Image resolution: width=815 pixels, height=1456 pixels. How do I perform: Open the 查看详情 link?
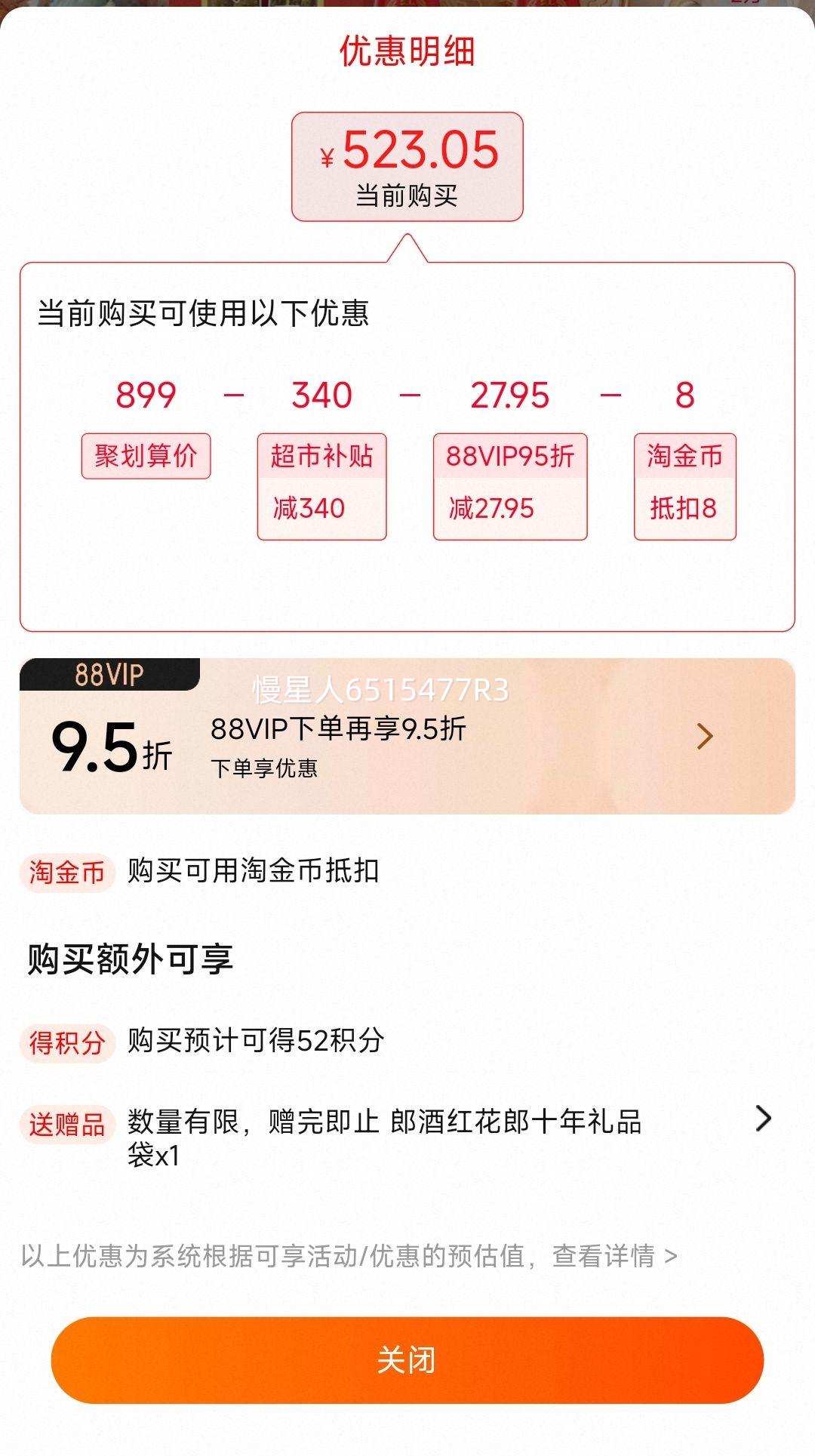614,1256
